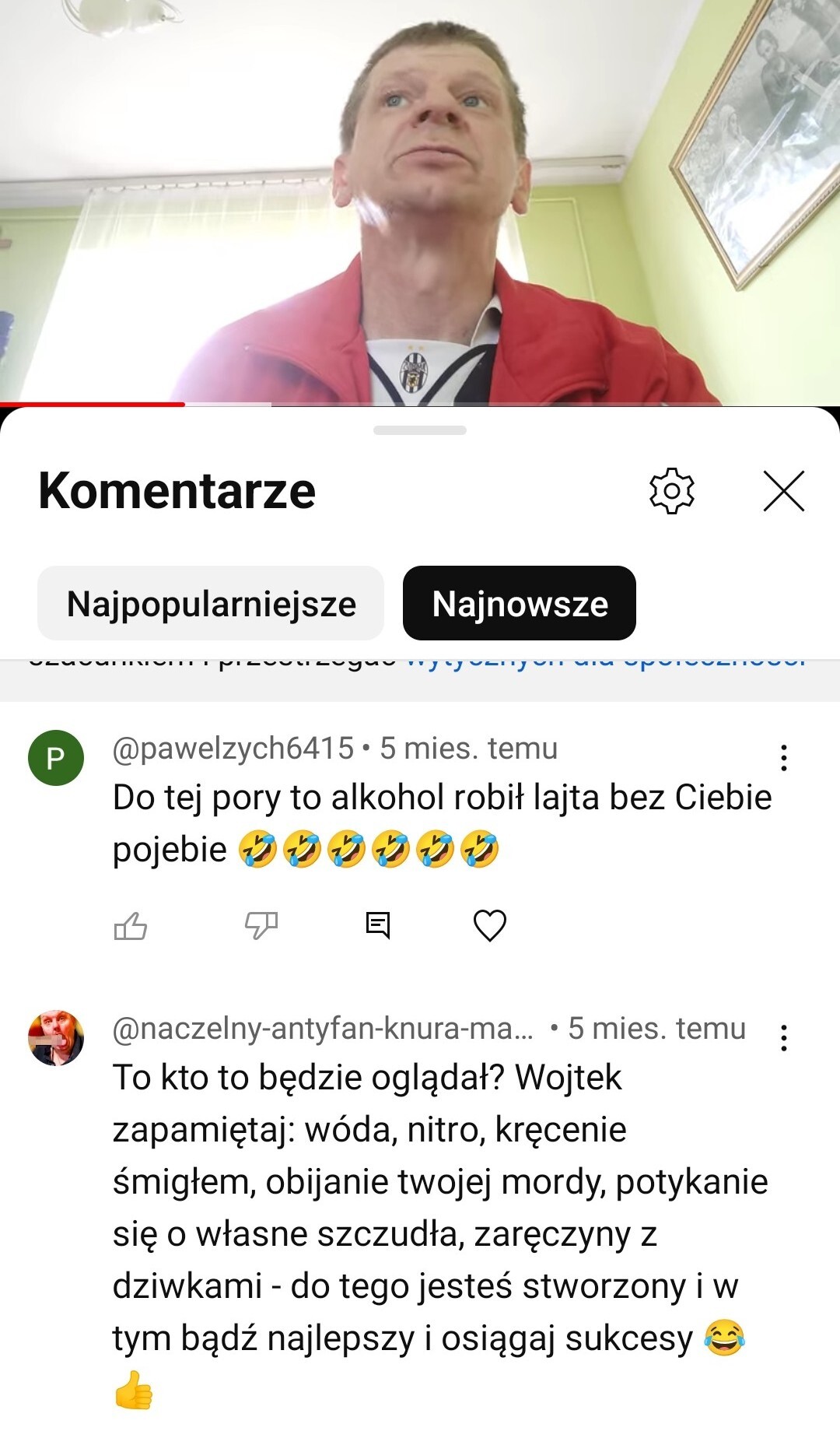The image size is (840, 1438).
Task: Open @naczelny-antyfan-knura profile avatar
Action: (x=56, y=1038)
